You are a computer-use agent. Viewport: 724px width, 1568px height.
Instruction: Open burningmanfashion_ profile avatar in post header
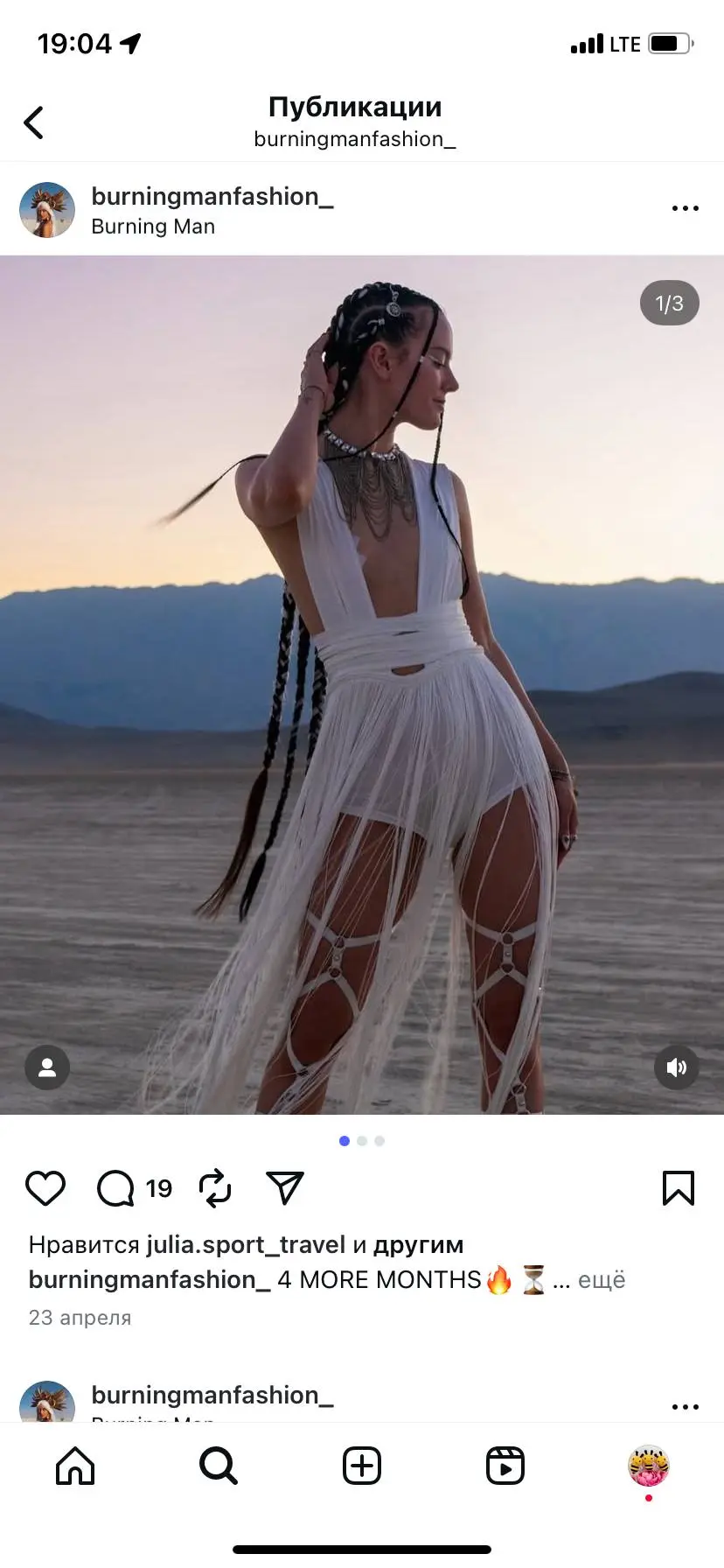click(47, 210)
